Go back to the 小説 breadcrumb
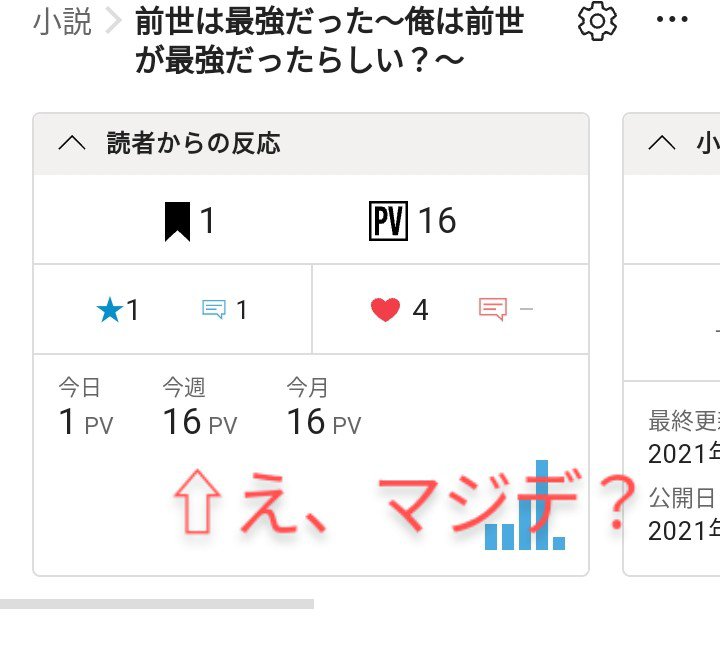 point(62,22)
